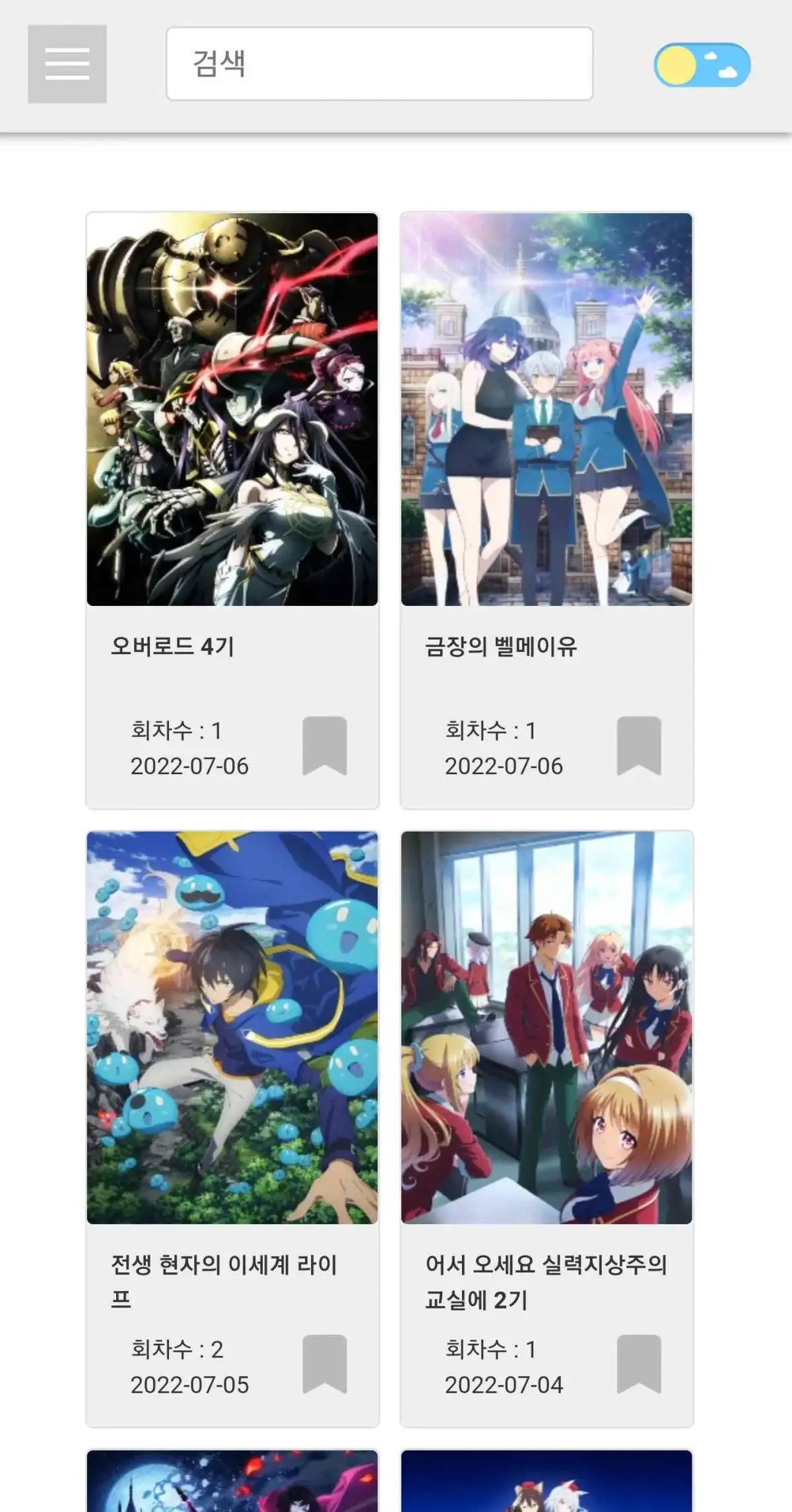Open the hamburger menu
The height and width of the screenshot is (1512, 792).
(x=67, y=64)
